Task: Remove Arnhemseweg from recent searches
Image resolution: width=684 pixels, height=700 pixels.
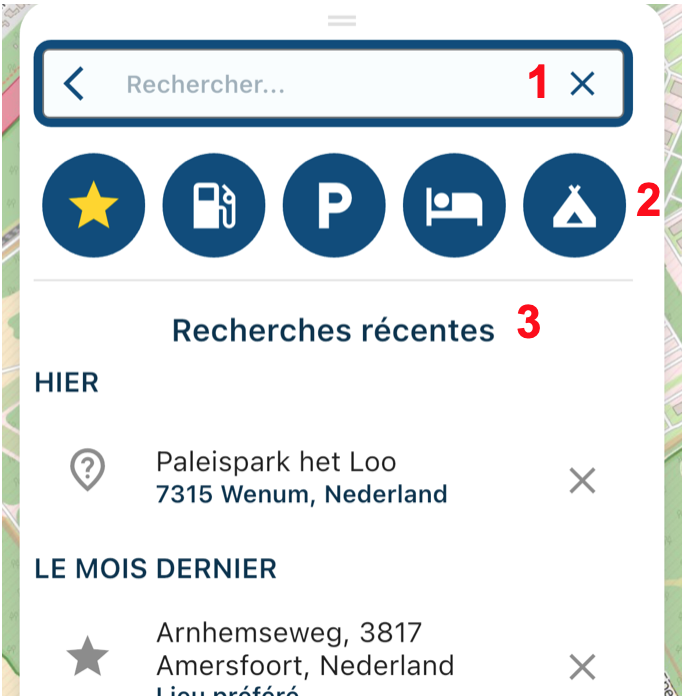Action: (582, 666)
